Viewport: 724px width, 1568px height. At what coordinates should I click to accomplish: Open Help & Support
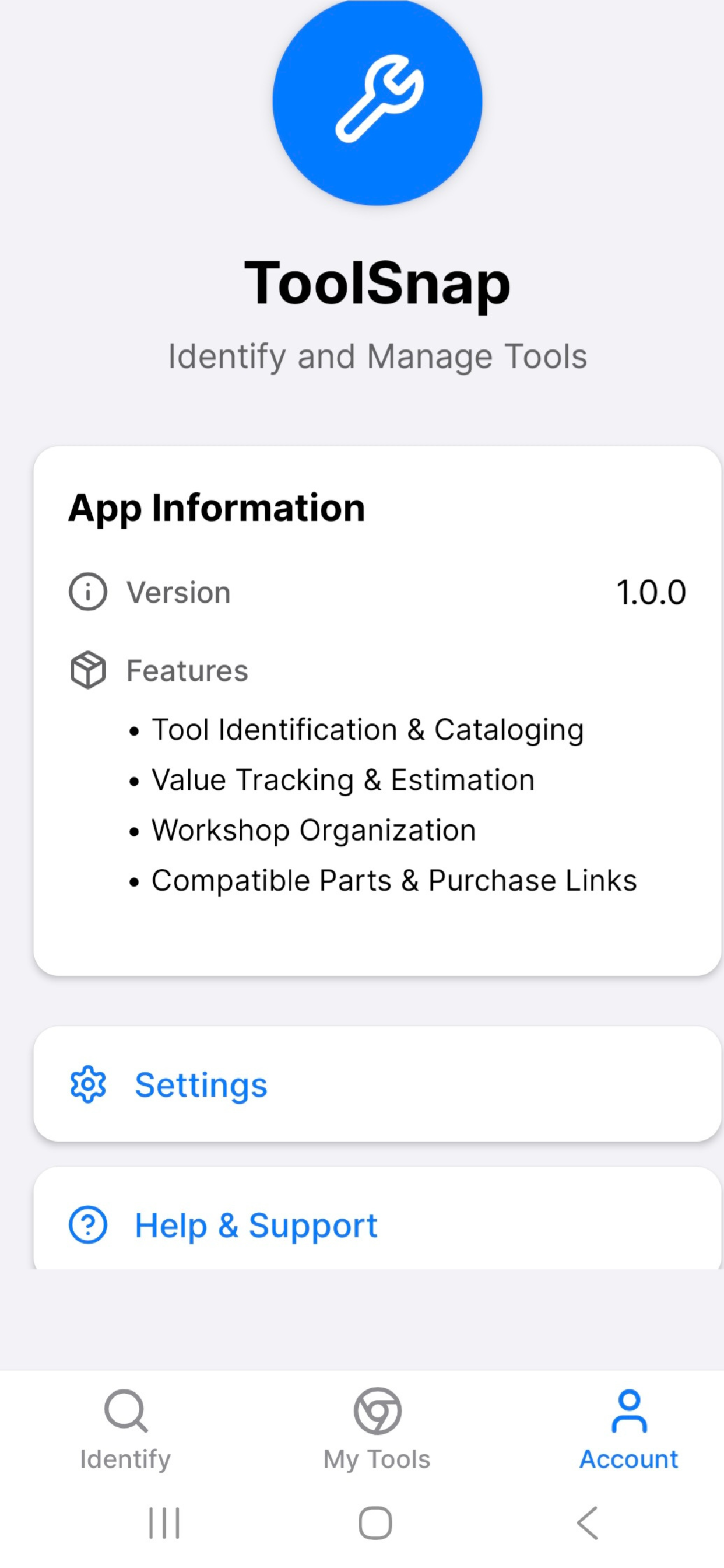point(374,1226)
